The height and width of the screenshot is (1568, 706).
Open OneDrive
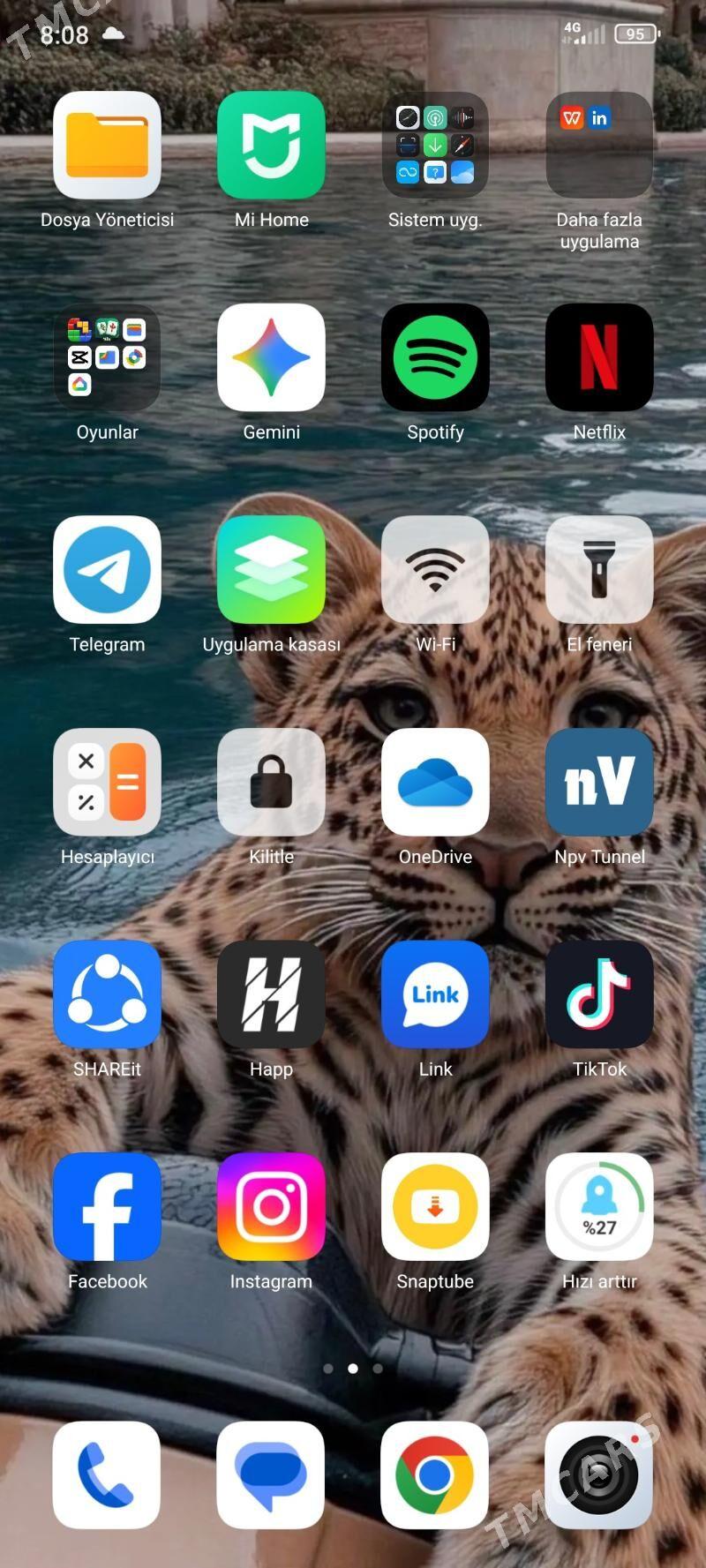click(435, 782)
